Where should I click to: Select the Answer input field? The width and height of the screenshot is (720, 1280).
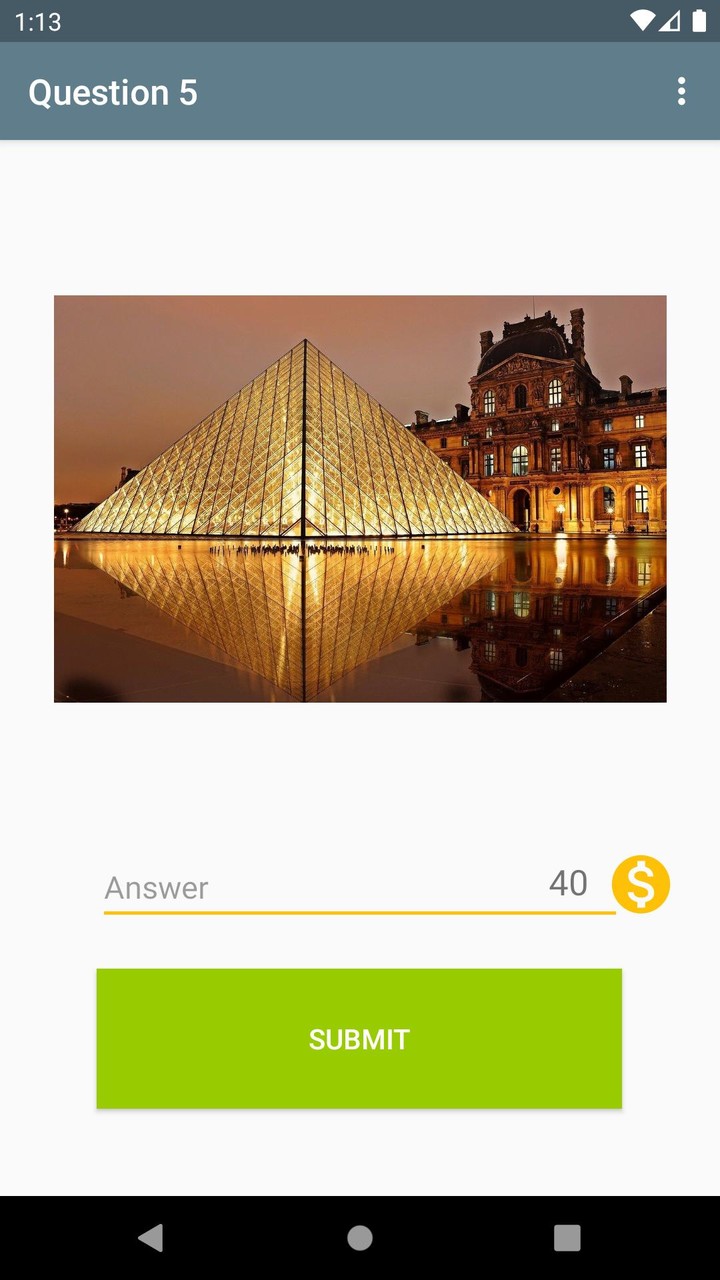pos(300,887)
